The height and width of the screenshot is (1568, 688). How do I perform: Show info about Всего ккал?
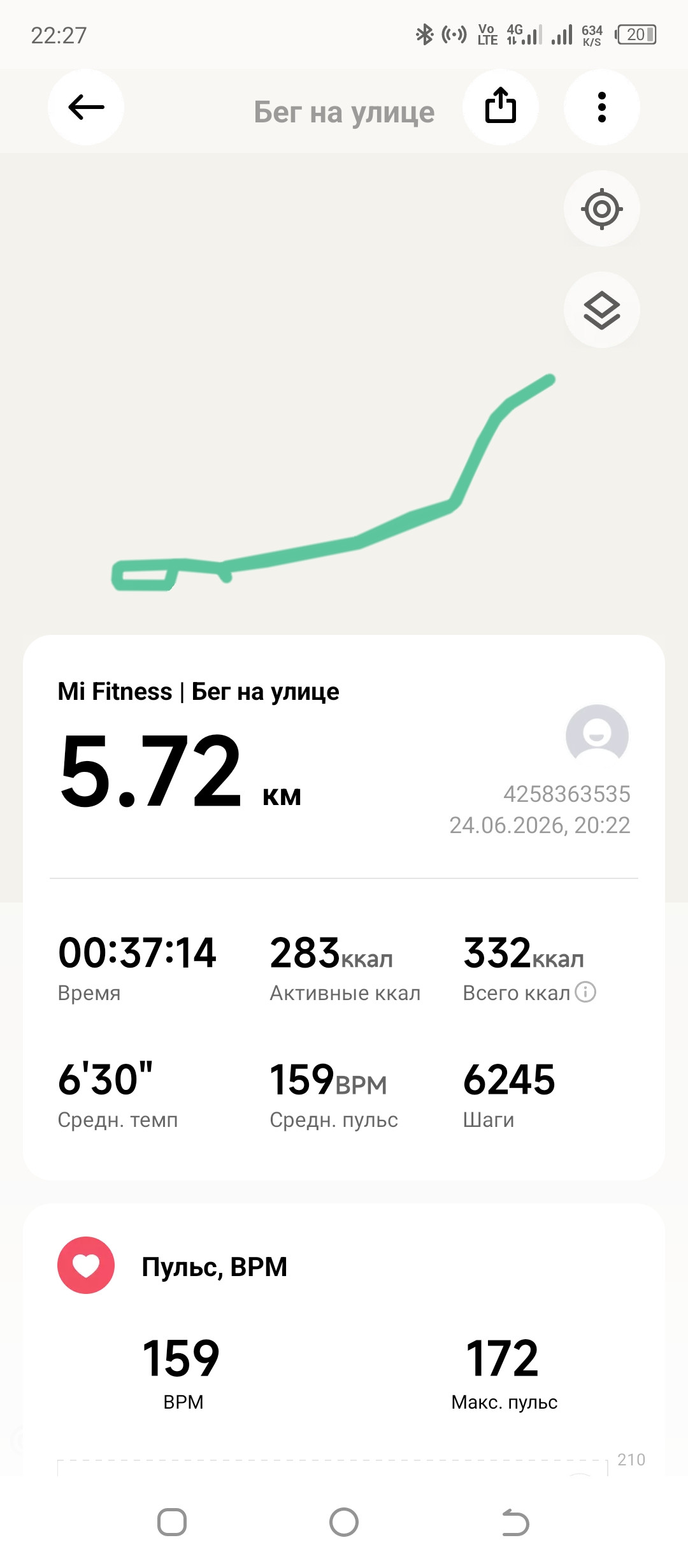click(585, 992)
